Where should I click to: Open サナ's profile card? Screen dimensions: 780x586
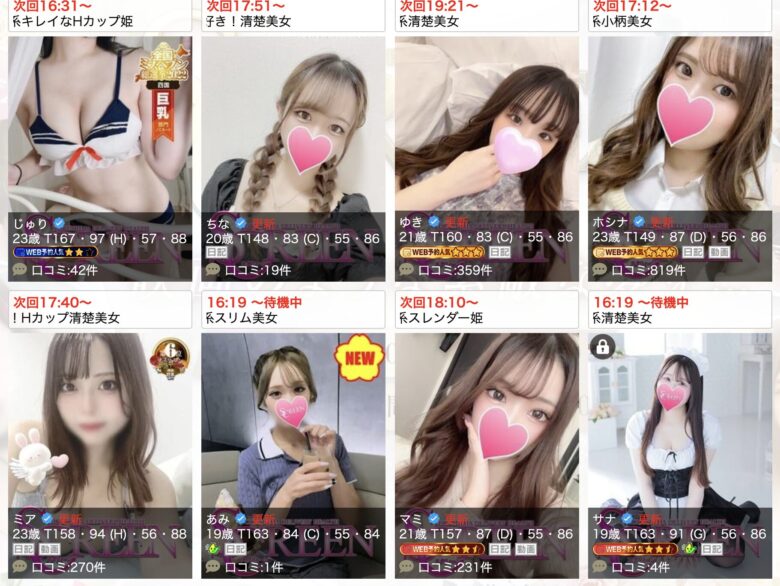[680, 420]
